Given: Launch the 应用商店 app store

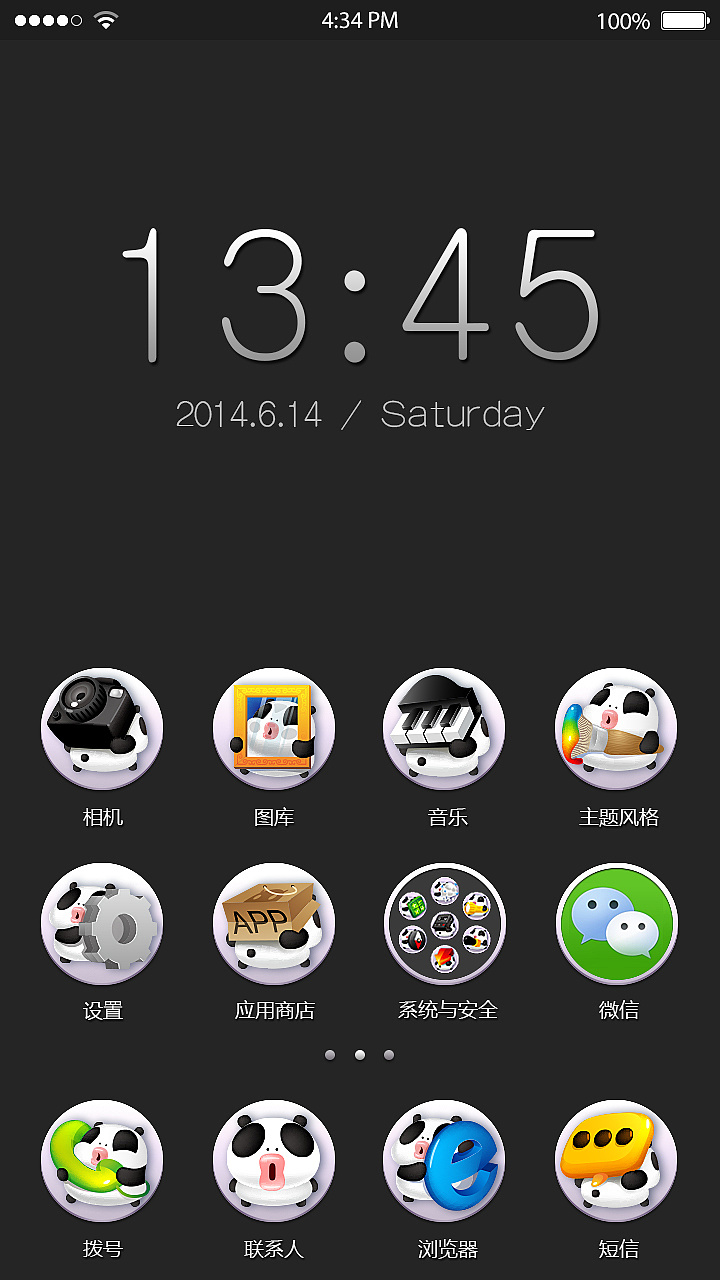Looking at the screenshot, I should click(x=274, y=923).
